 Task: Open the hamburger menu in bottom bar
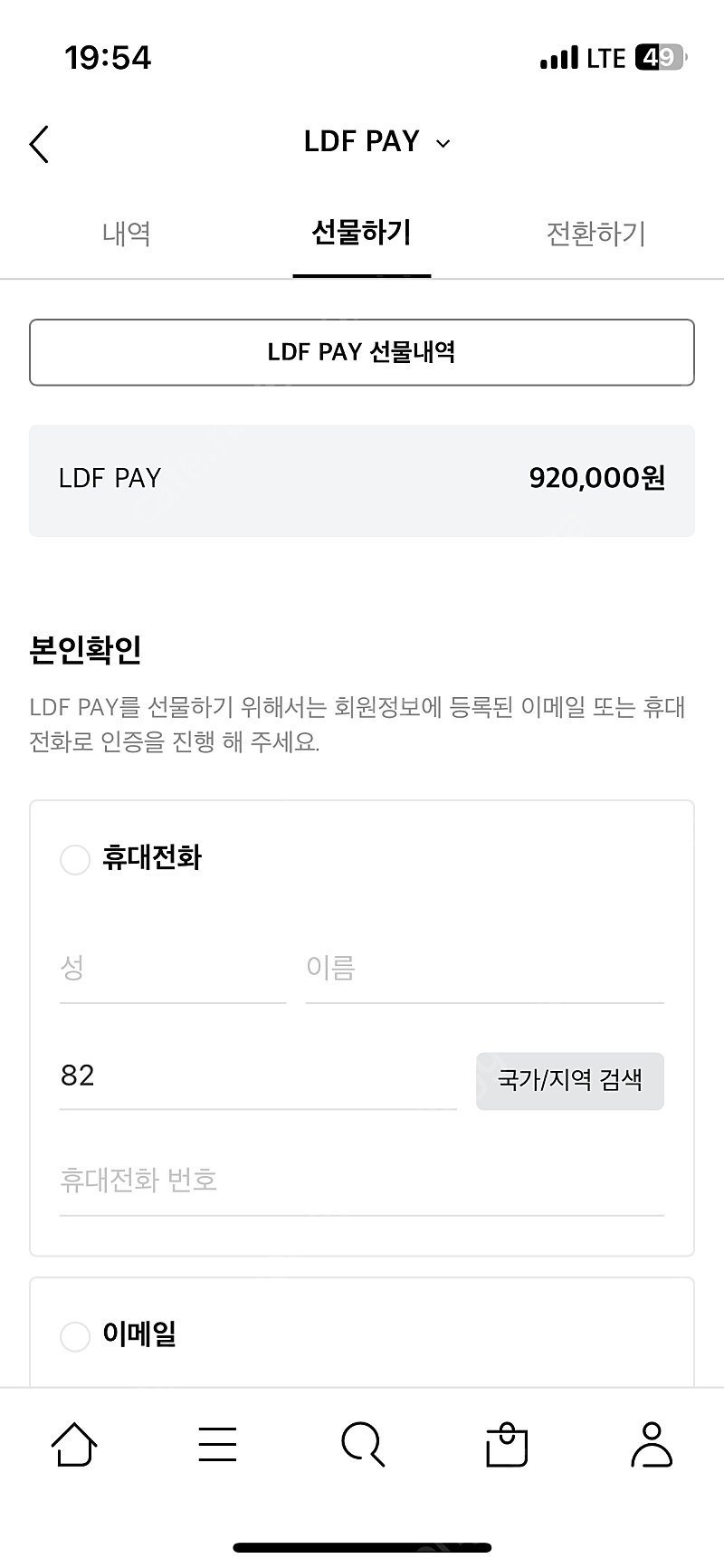click(x=217, y=1443)
